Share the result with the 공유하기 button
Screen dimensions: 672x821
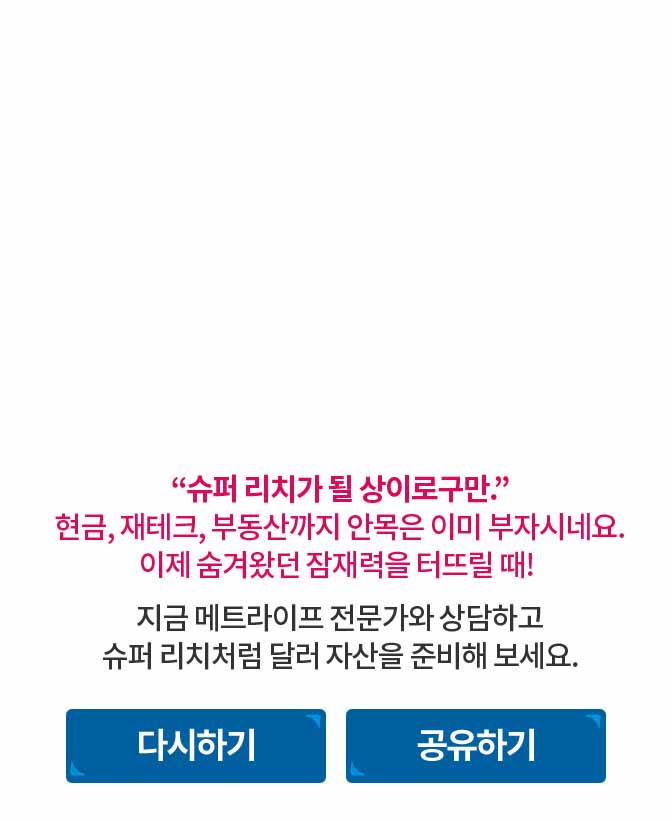click(476, 746)
